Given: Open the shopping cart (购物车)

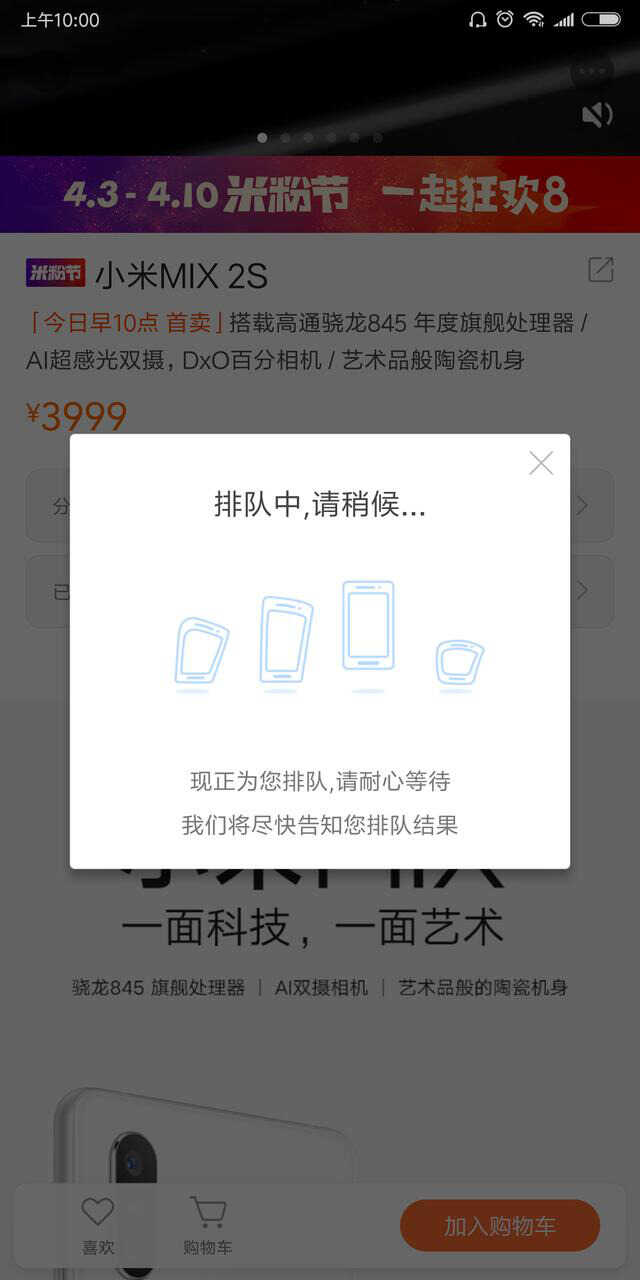Looking at the screenshot, I should [208, 1226].
